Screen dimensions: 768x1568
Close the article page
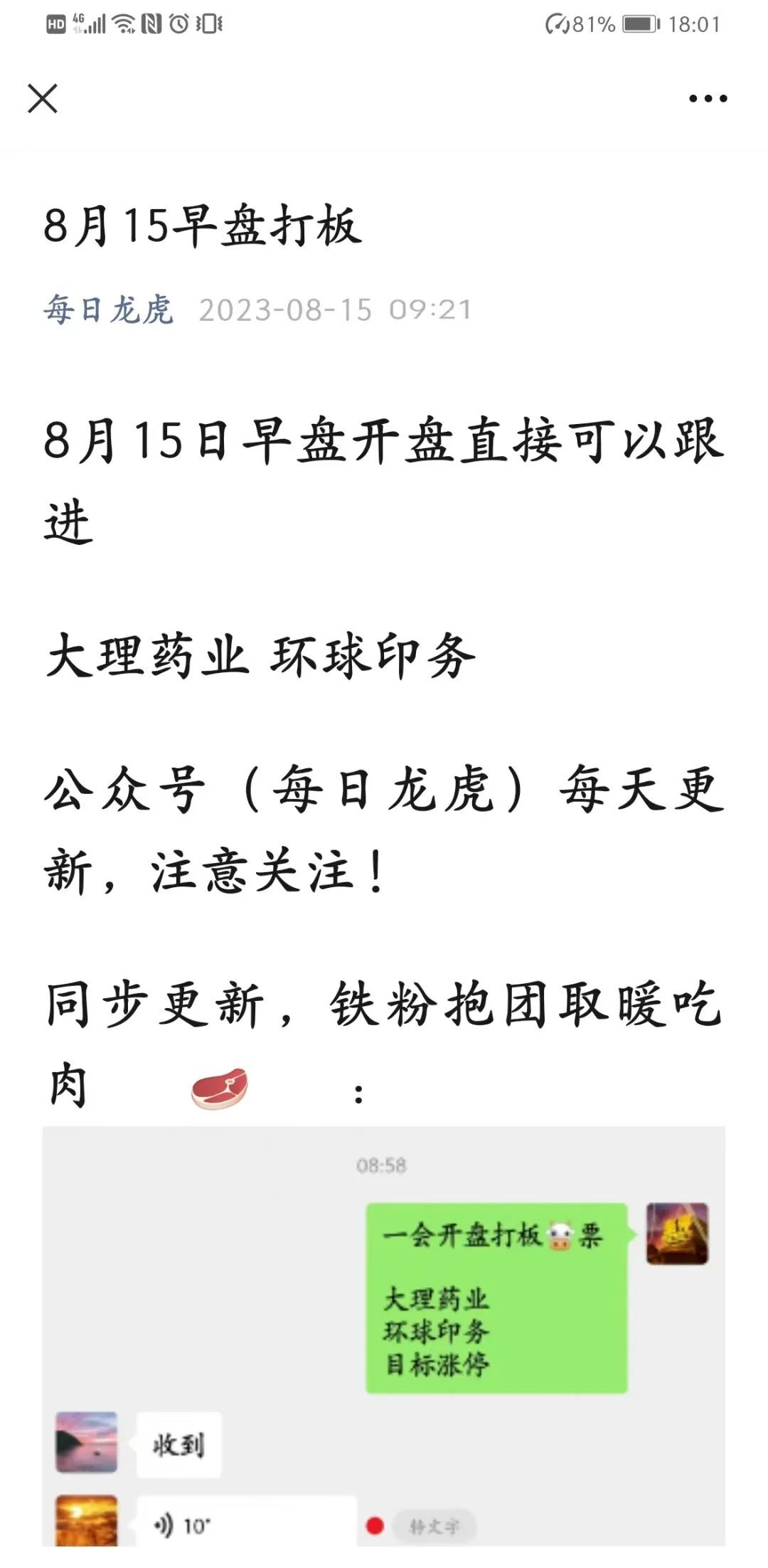tap(43, 98)
